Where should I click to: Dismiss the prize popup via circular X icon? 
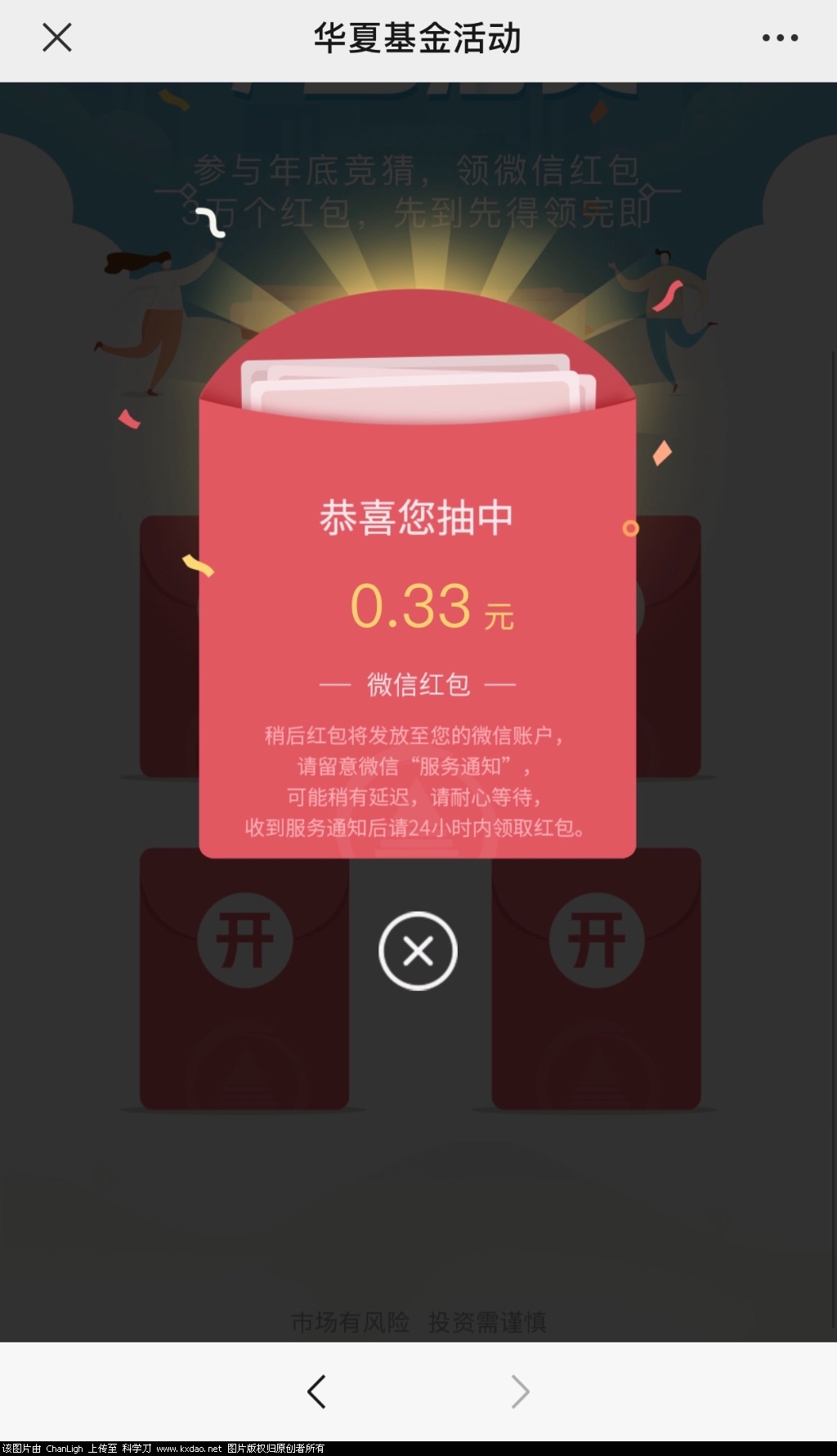click(x=418, y=951)
